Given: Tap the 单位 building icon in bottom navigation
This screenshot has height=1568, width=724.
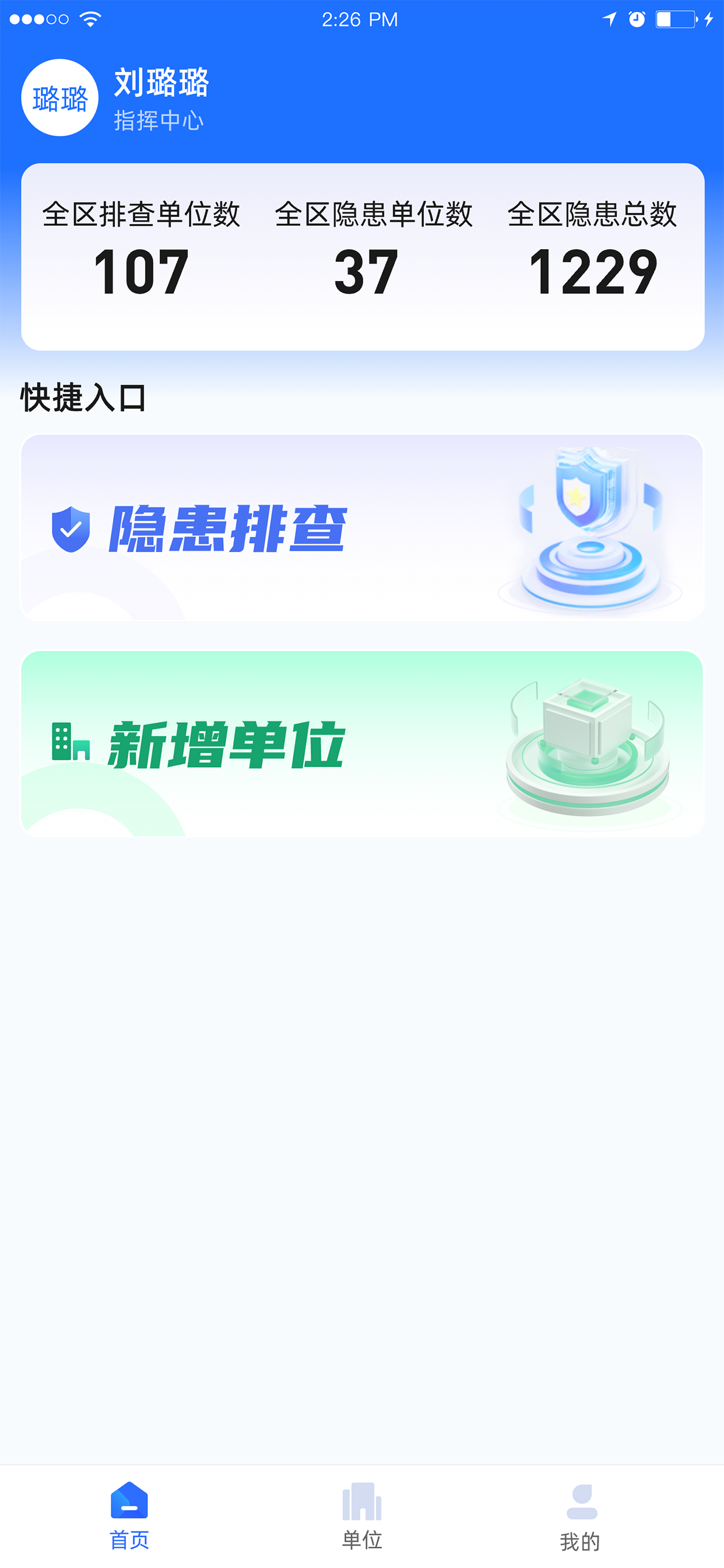Looking at the screenshot, I should (362, 1497).
